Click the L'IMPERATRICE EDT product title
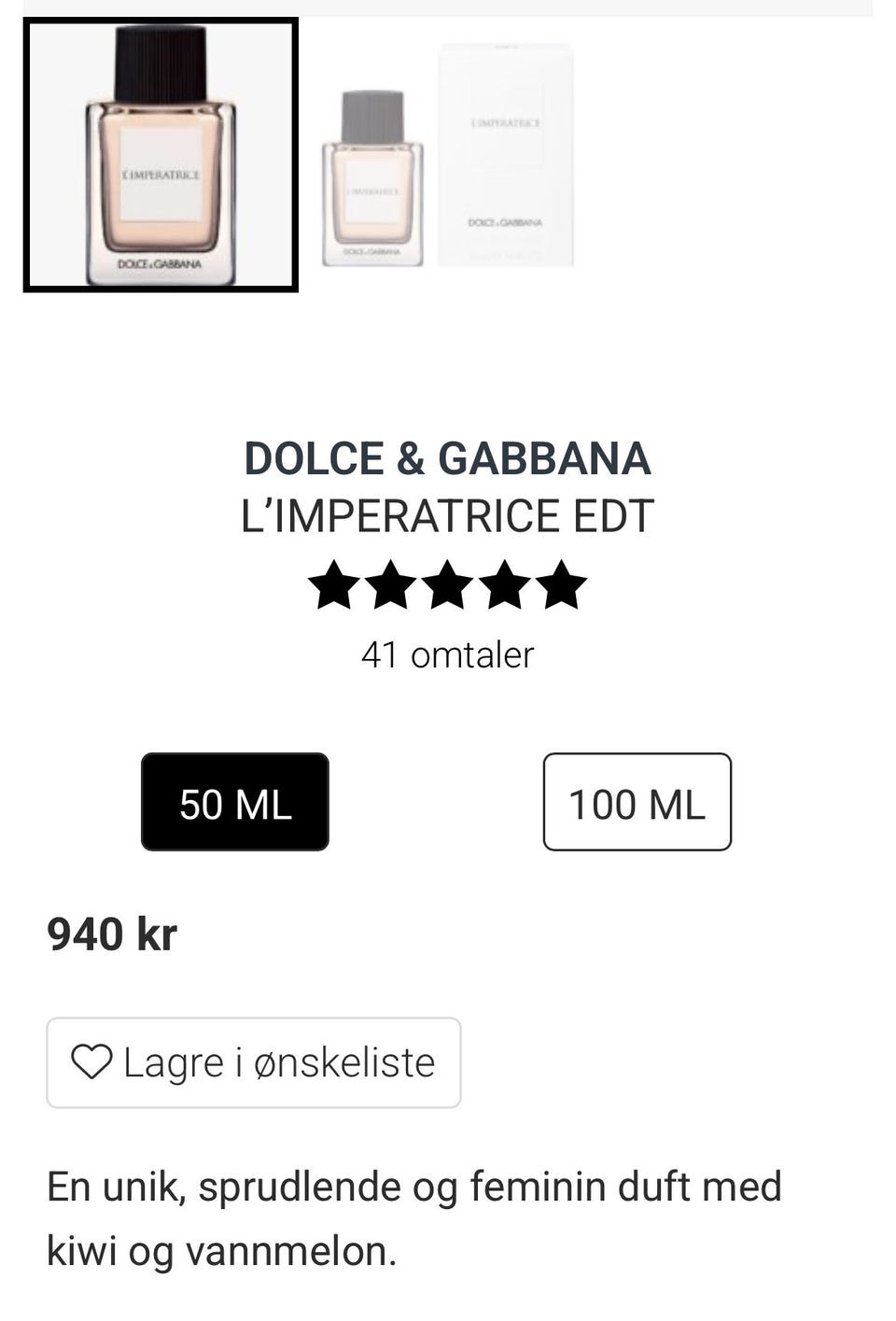The width and height of the screenshot is (896, 1321). (447, 512)
